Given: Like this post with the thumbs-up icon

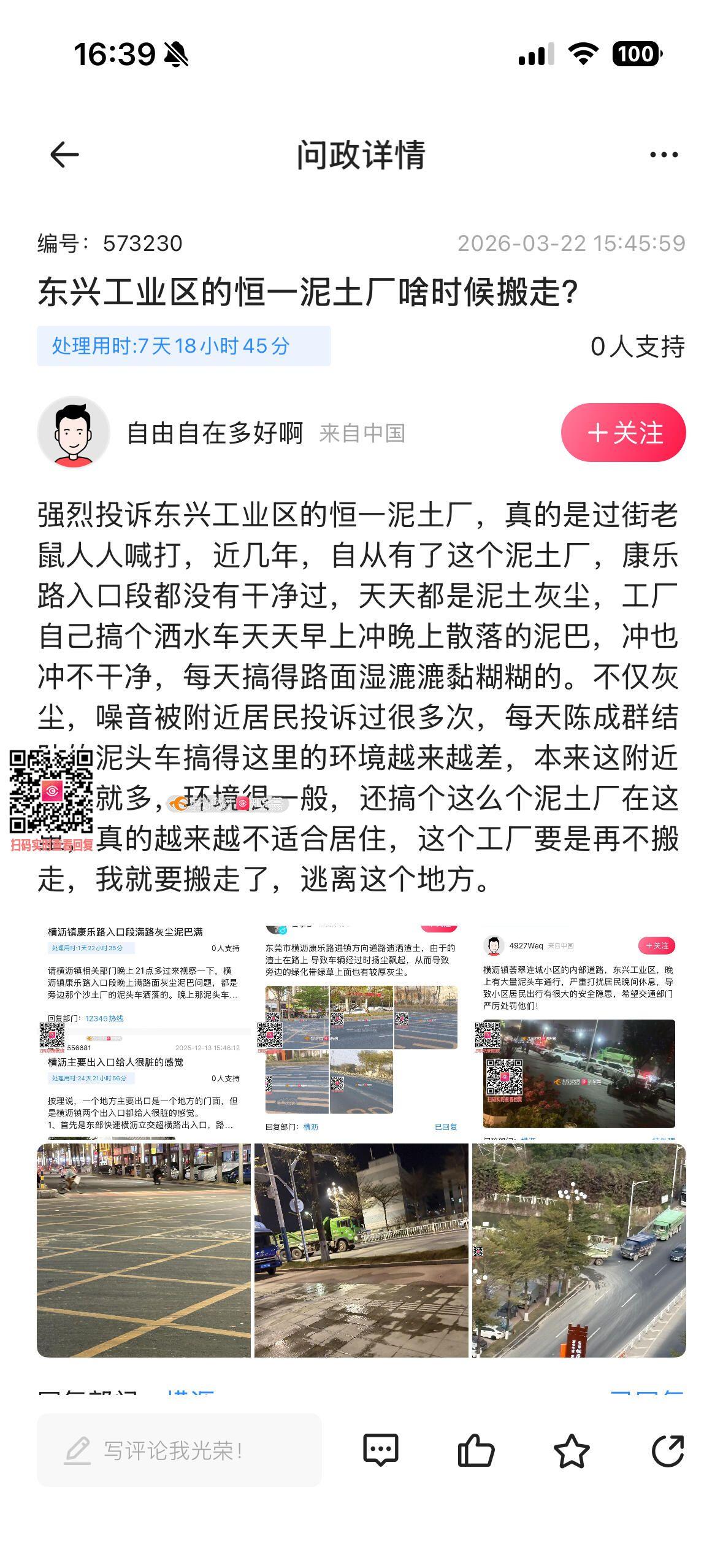Looking at the screenshot, I should pyautogui.click(x=476, y=1450).
